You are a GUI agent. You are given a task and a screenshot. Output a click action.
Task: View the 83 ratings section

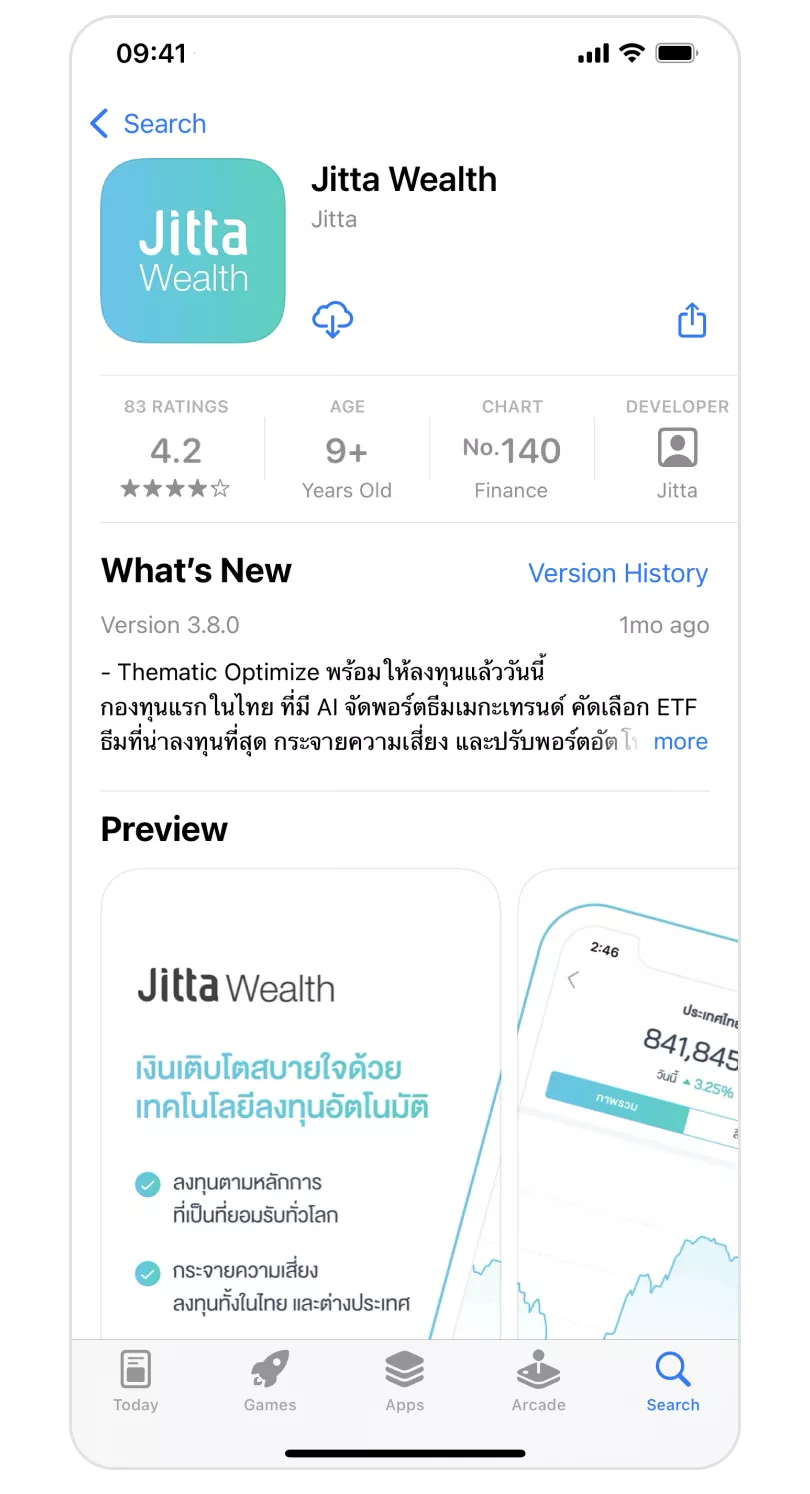[176, 449]
